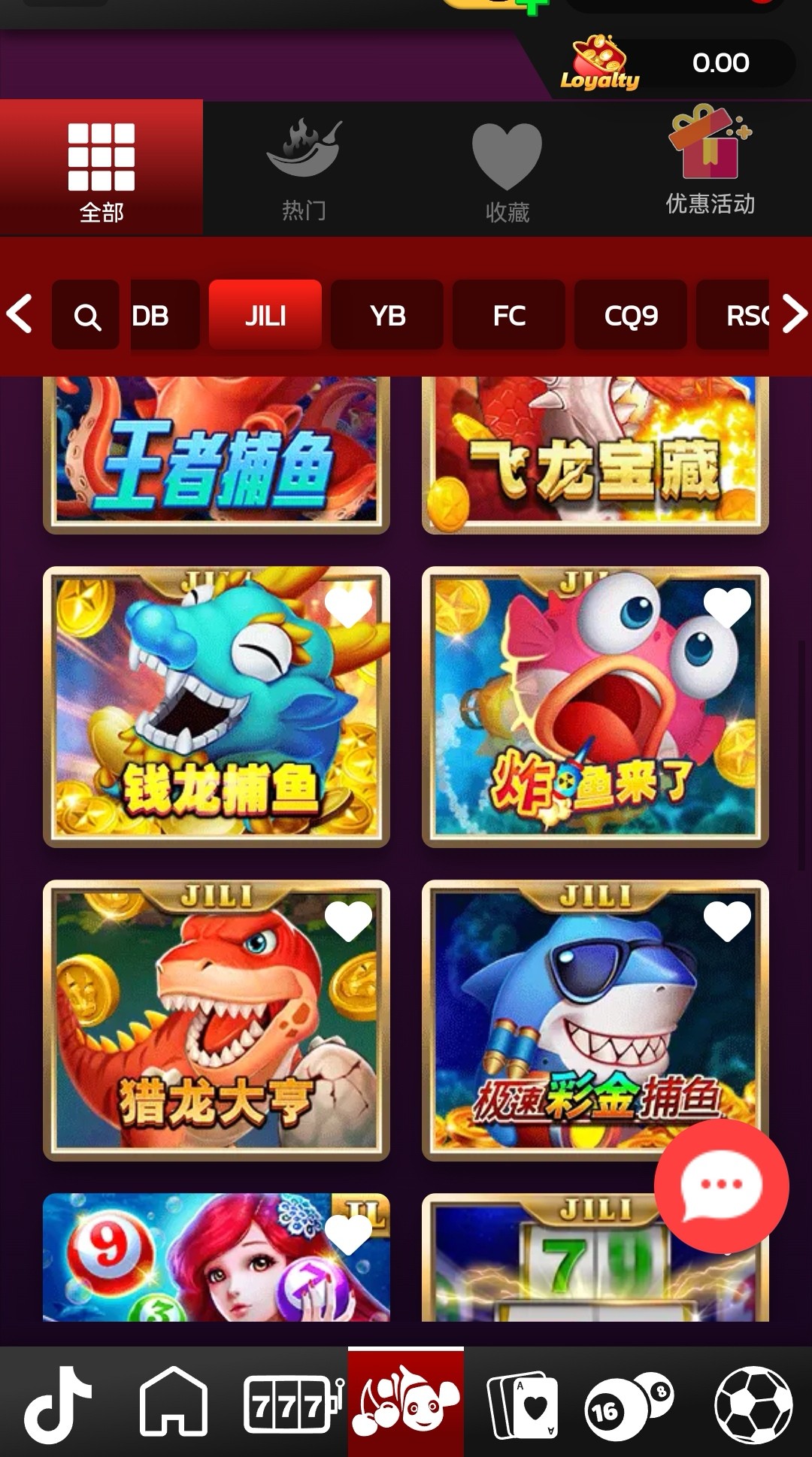Viewport: 812px width, 1457px height.
Task: Open the live chat support bubble
Action: tap(721, 1186)
